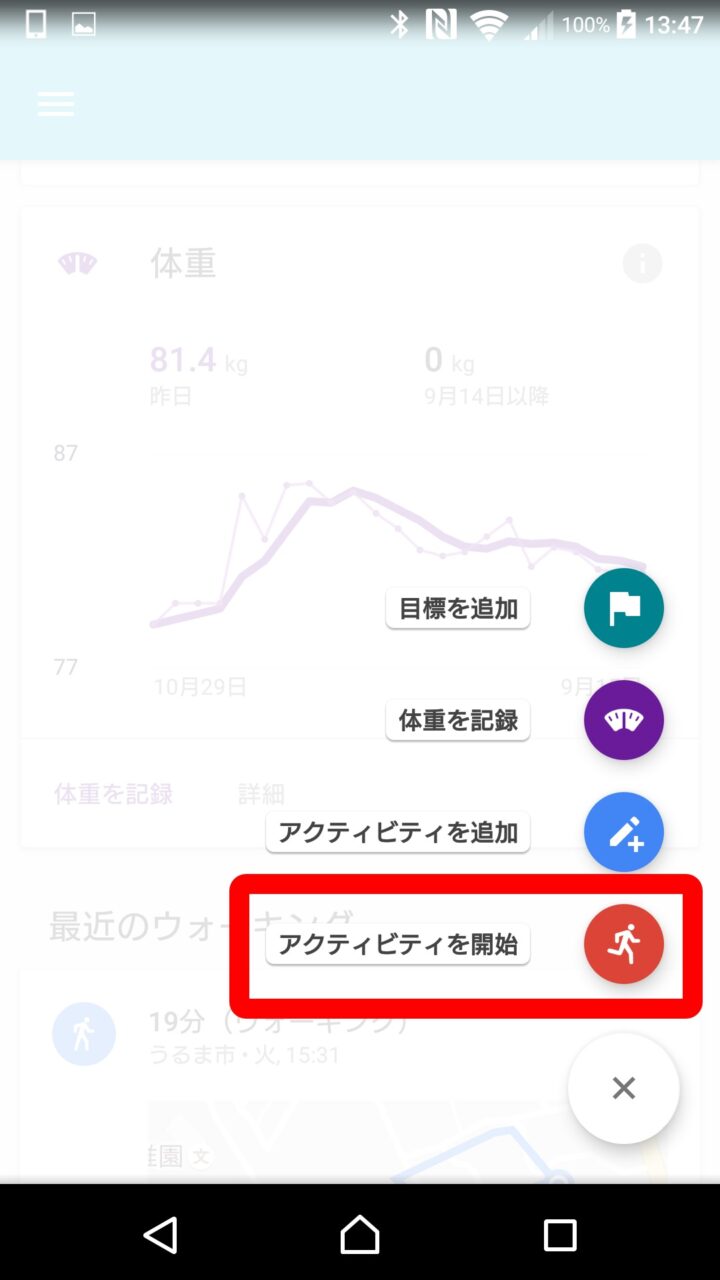Open the hamburger navigation drawer
Image resolution: width=720 pixels, height=1280 pixels.
point(56,104)
